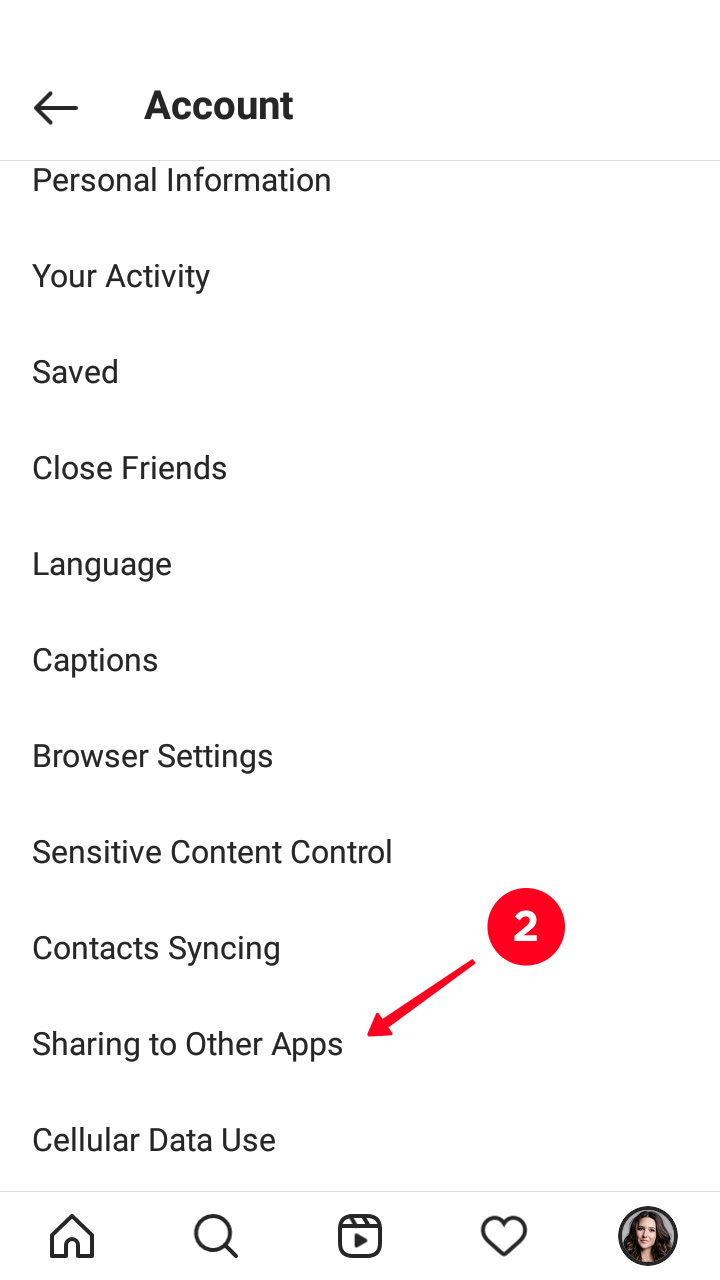Open Sensitive Content Control
Screen dimensions: 720x1280
pyautogui.click(x=360, y=852)
